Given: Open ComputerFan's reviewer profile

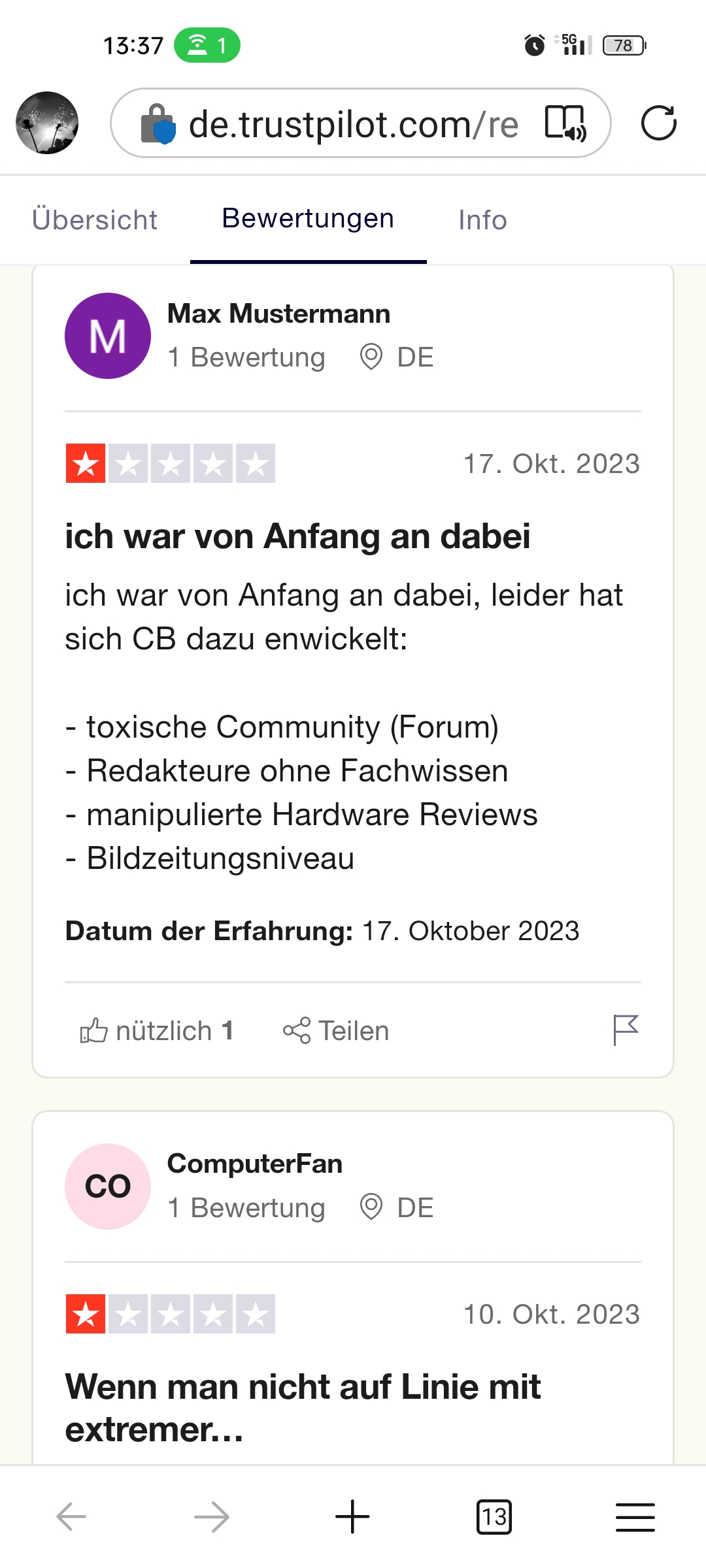Looking at the screenshot, I should point(254,1164).
